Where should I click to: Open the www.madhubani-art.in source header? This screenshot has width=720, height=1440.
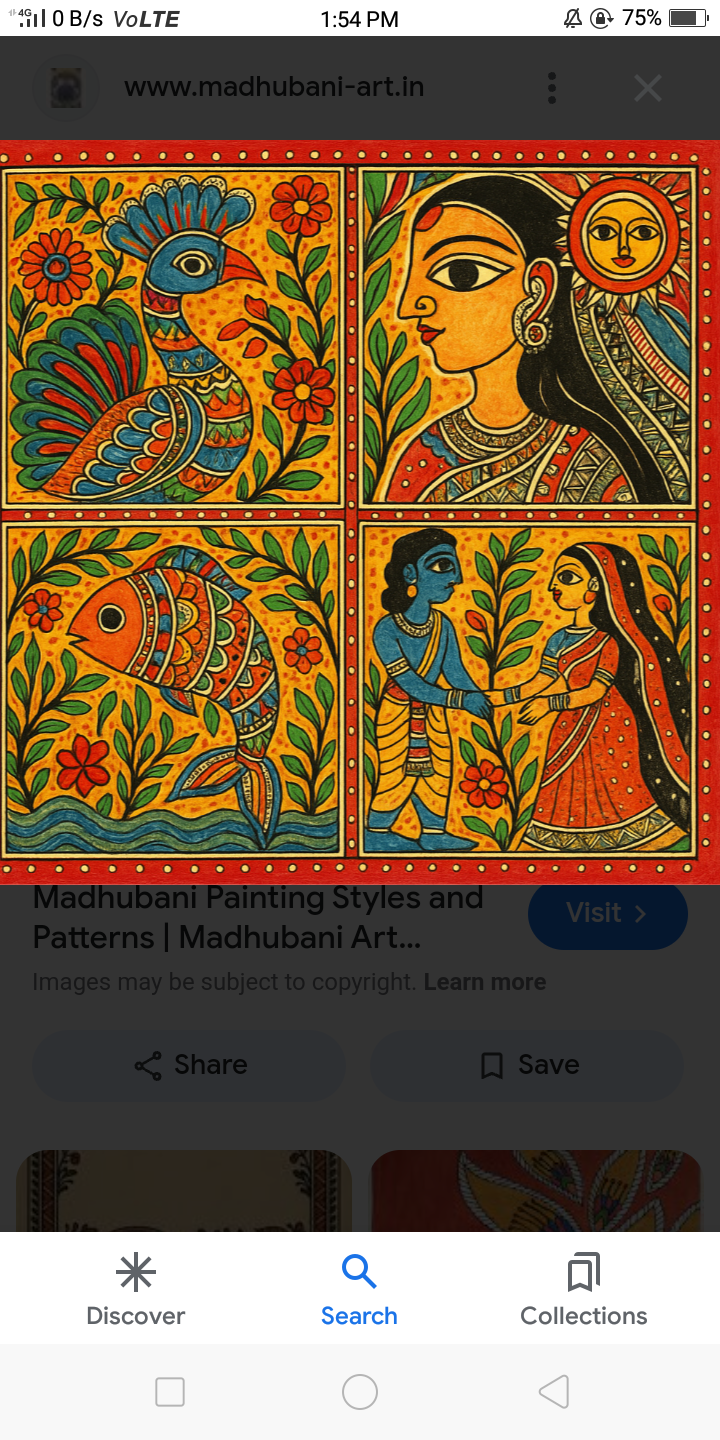[273, 88]
